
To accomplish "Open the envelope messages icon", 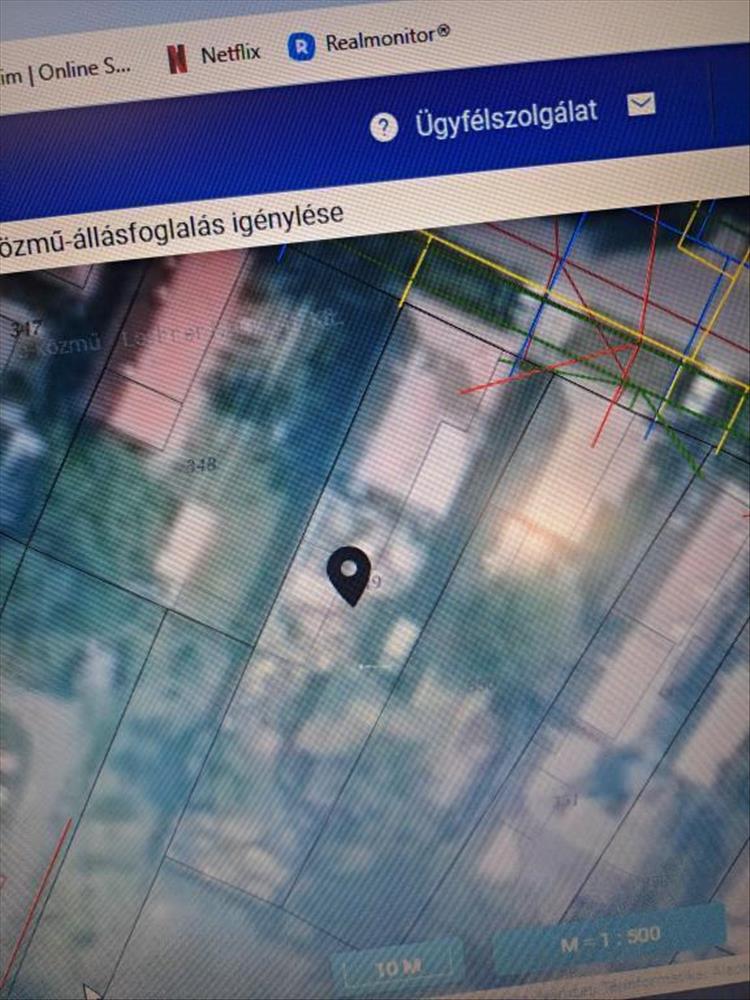I will click(x=641, y=104).
